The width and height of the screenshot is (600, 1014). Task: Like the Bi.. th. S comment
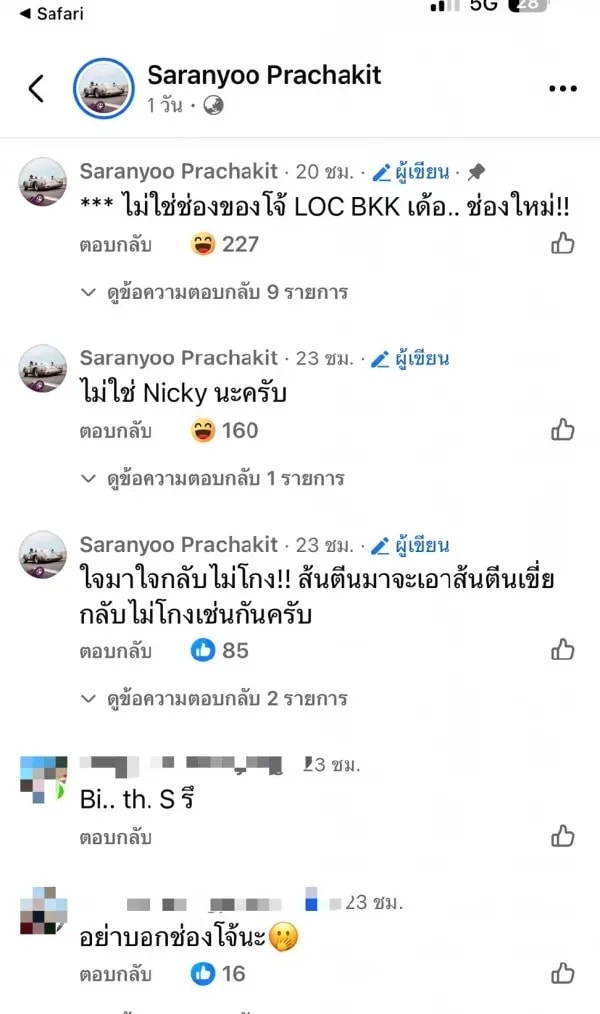pyautogui.click(x=563, y=836)
